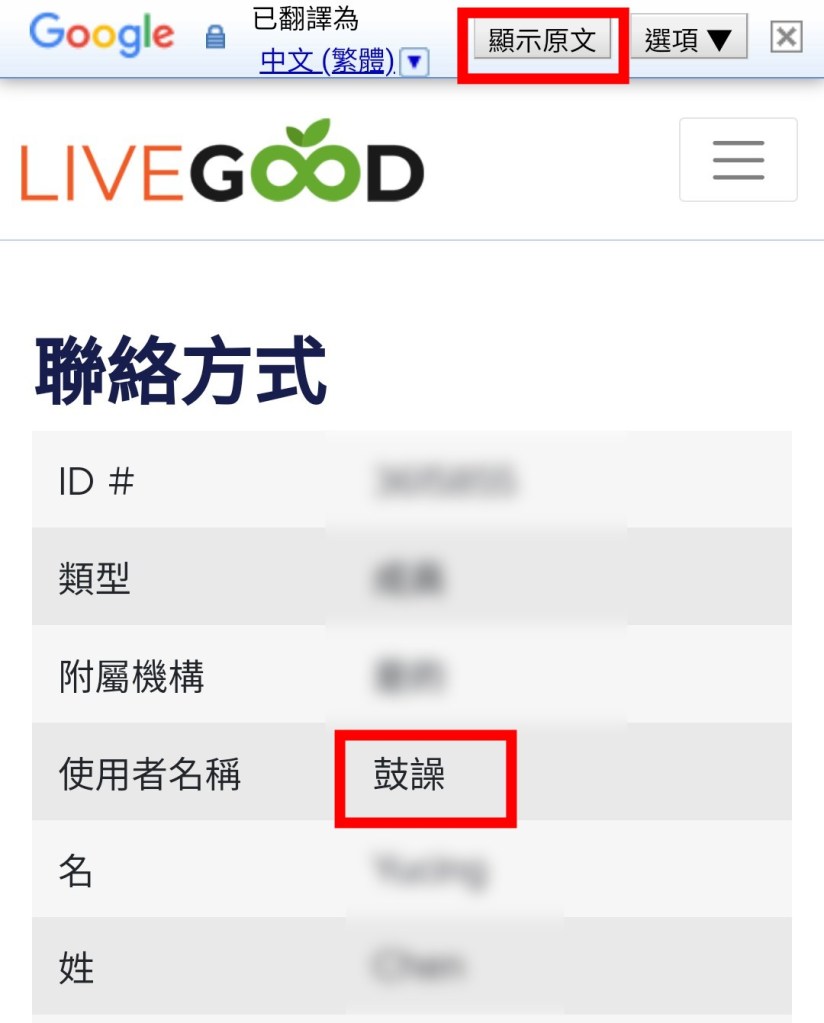
Task: Close the Google Translate bar
Action: [x=786, y=38]
